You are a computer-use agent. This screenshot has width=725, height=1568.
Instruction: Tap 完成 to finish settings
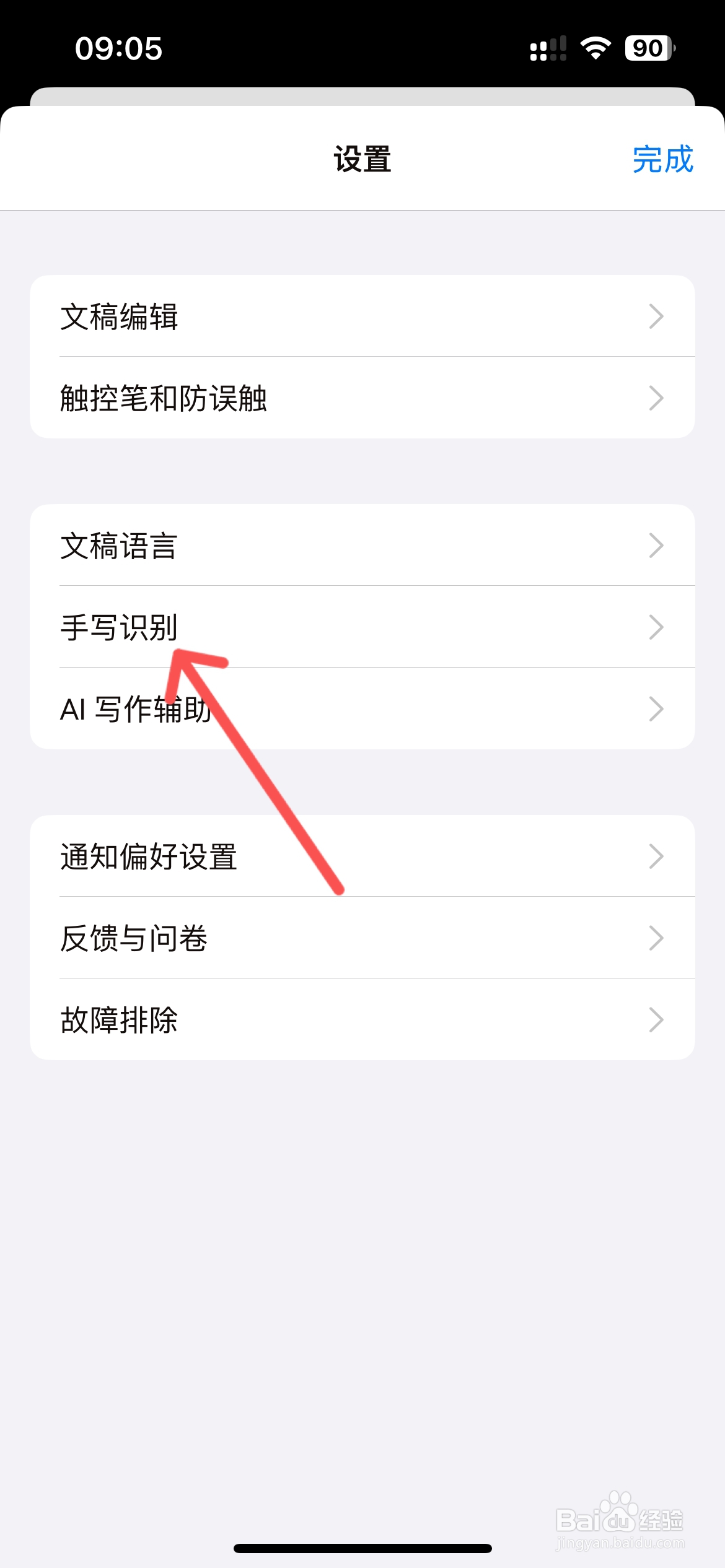(x=661, y=160)
